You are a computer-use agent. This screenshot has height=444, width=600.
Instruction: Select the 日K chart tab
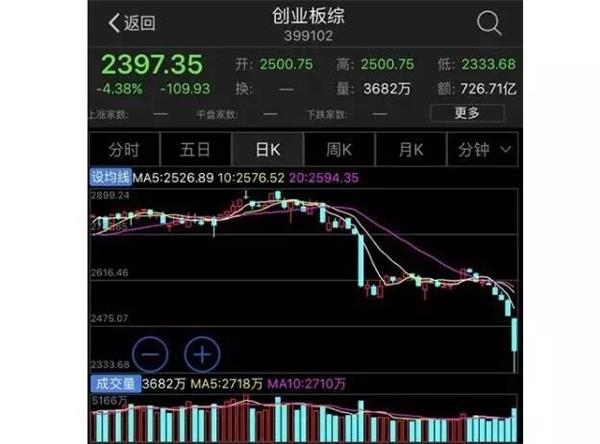coord(267,150)
